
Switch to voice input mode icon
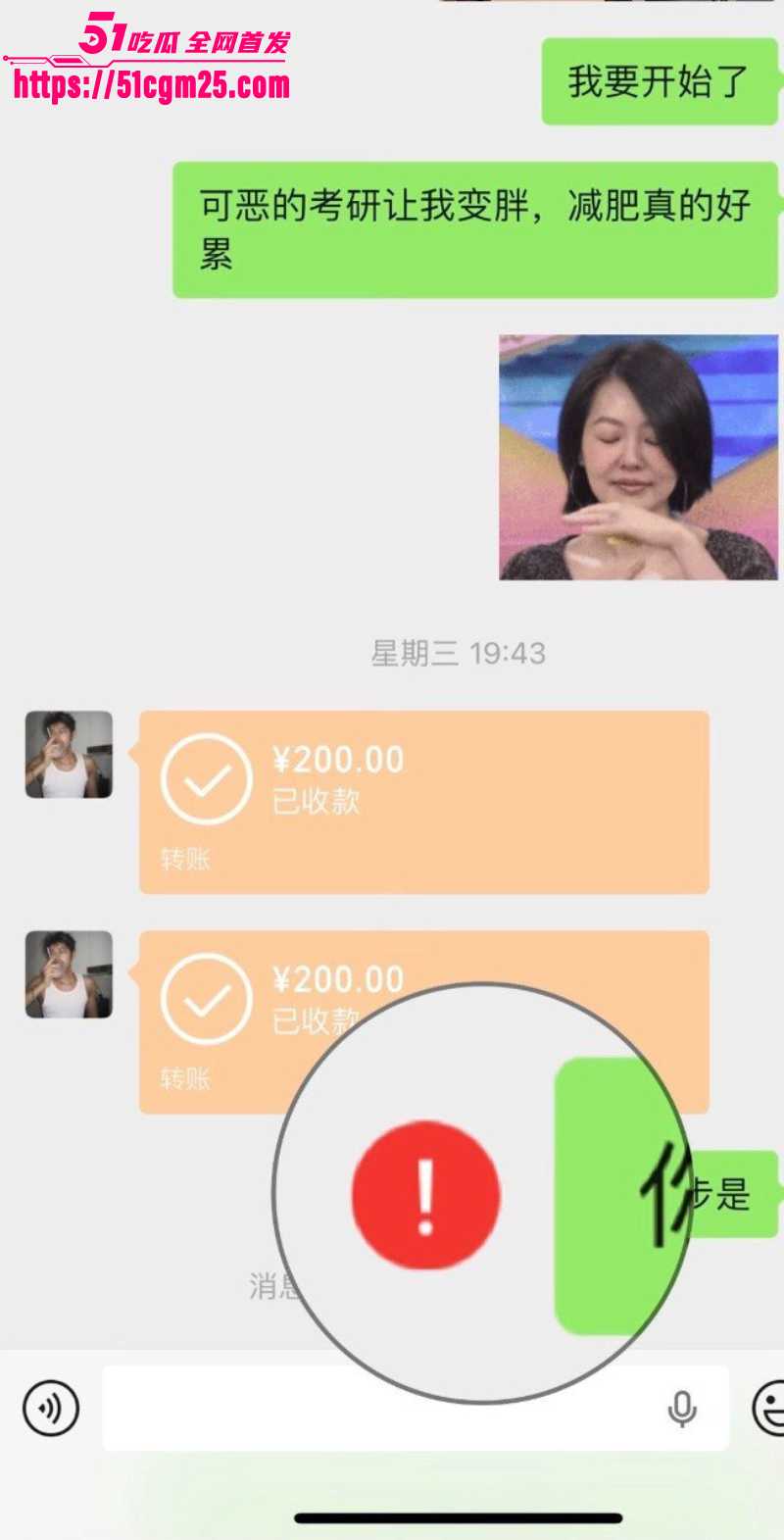point(49,1408)
